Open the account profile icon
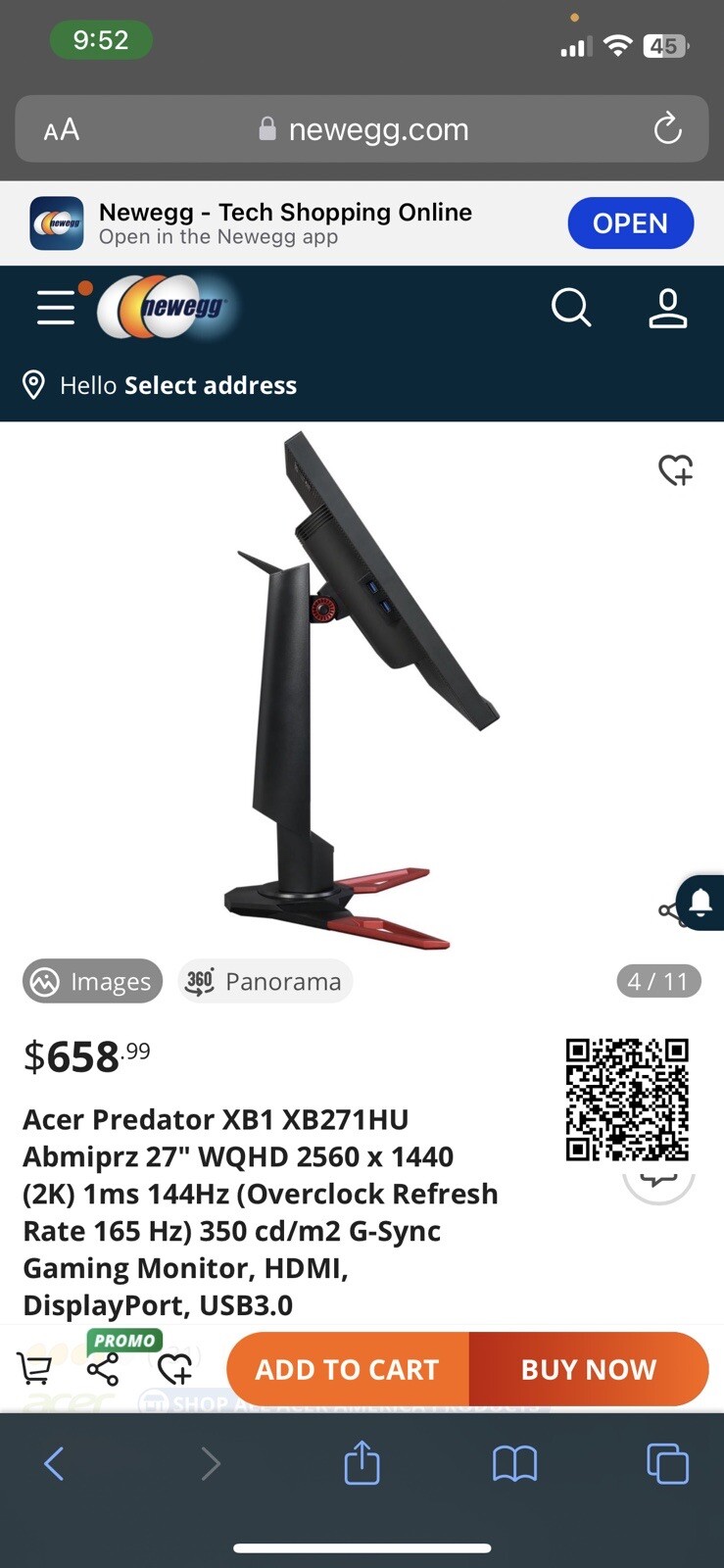Viewport: 724px width, 1568px height. 668,308
